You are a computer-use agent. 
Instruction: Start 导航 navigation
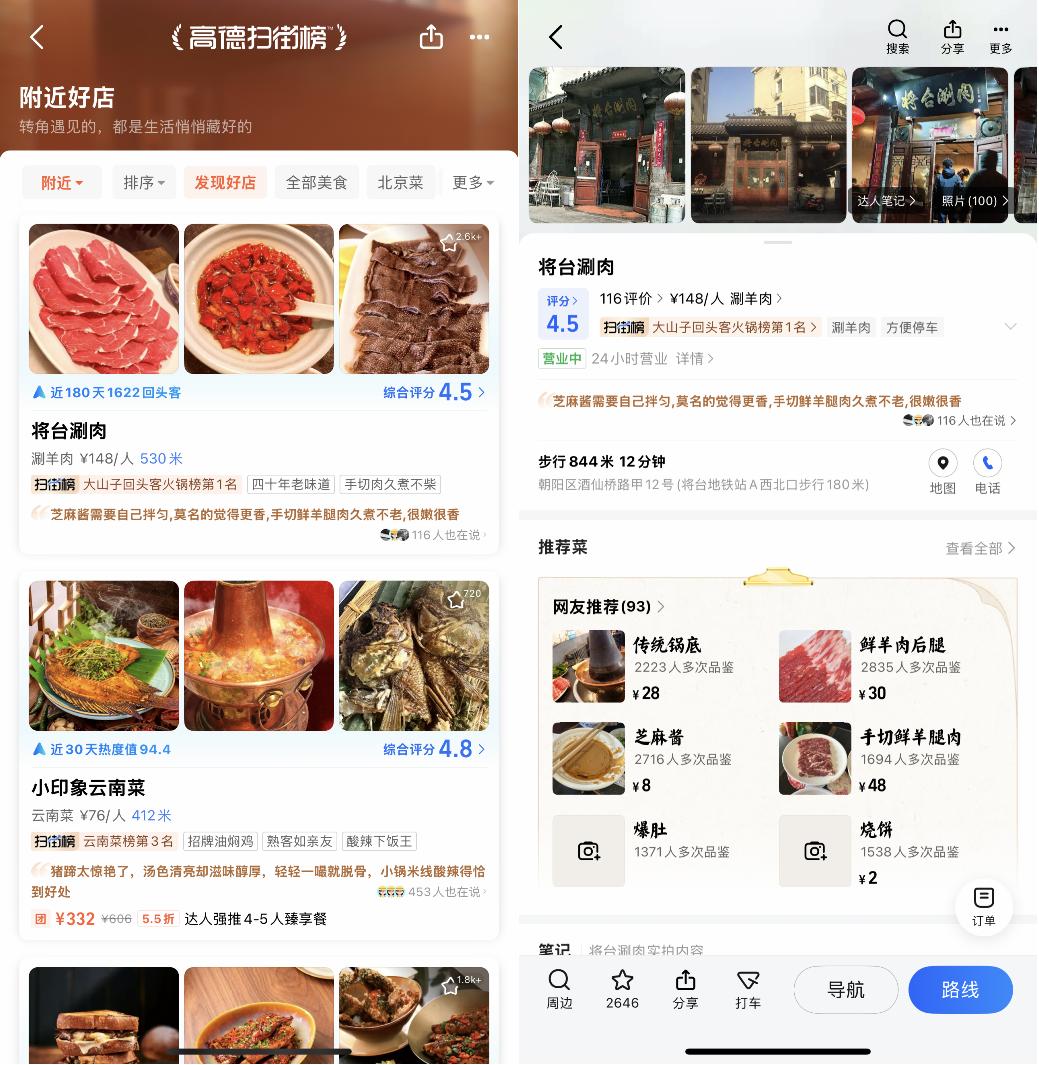[845, 990]
